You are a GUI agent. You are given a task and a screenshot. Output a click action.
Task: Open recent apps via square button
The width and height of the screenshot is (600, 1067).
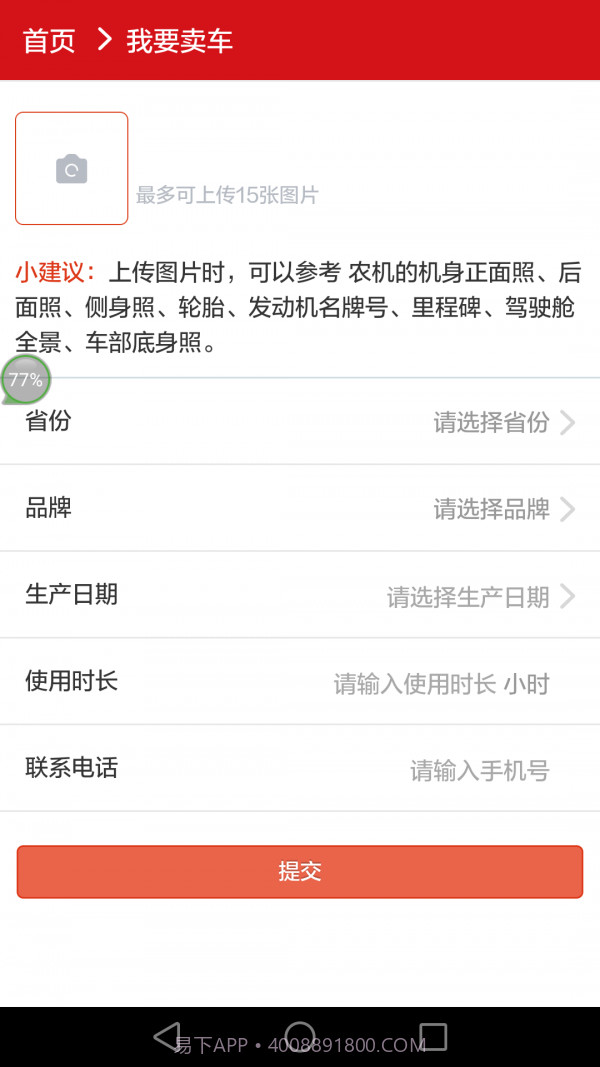[433, 1037]
